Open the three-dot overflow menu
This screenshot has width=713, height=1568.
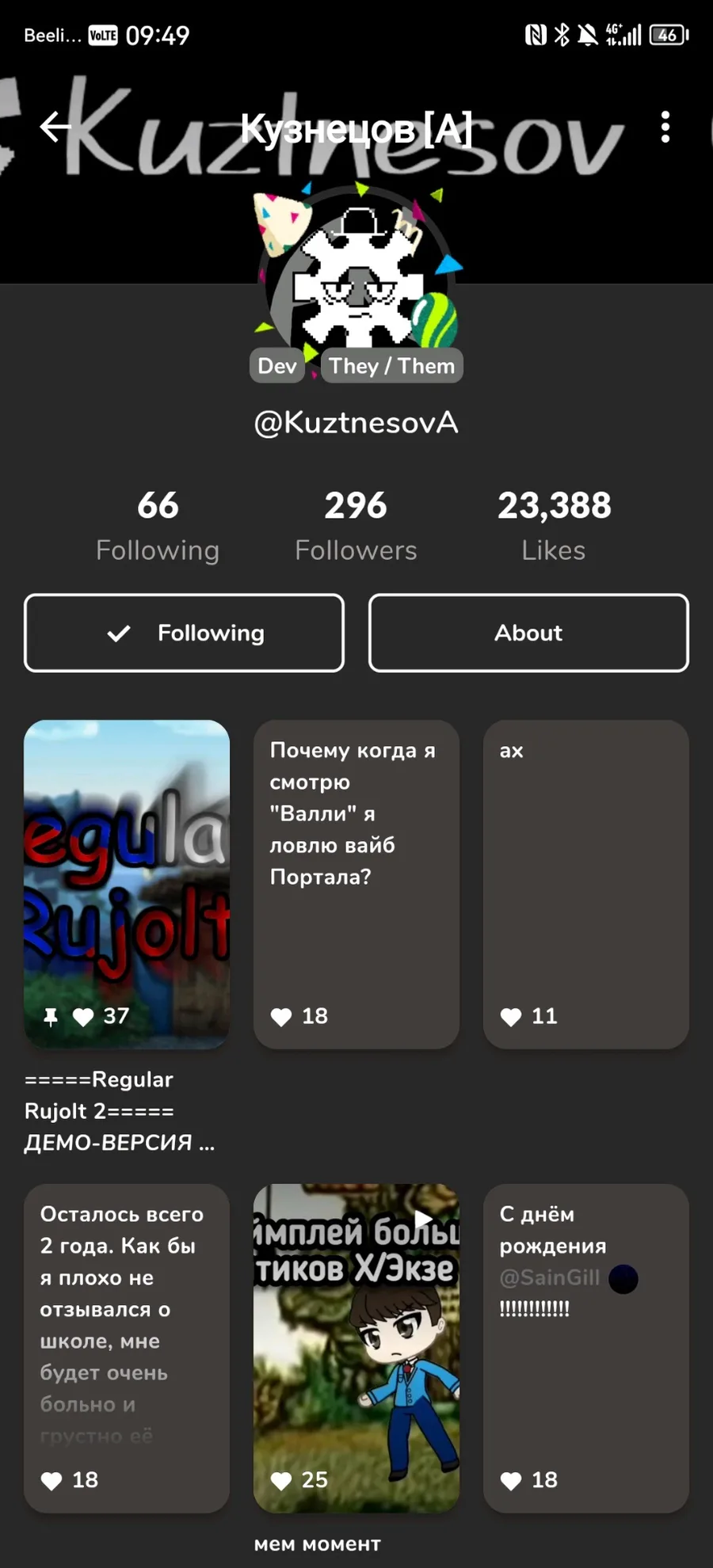click(x=665, y=127)
